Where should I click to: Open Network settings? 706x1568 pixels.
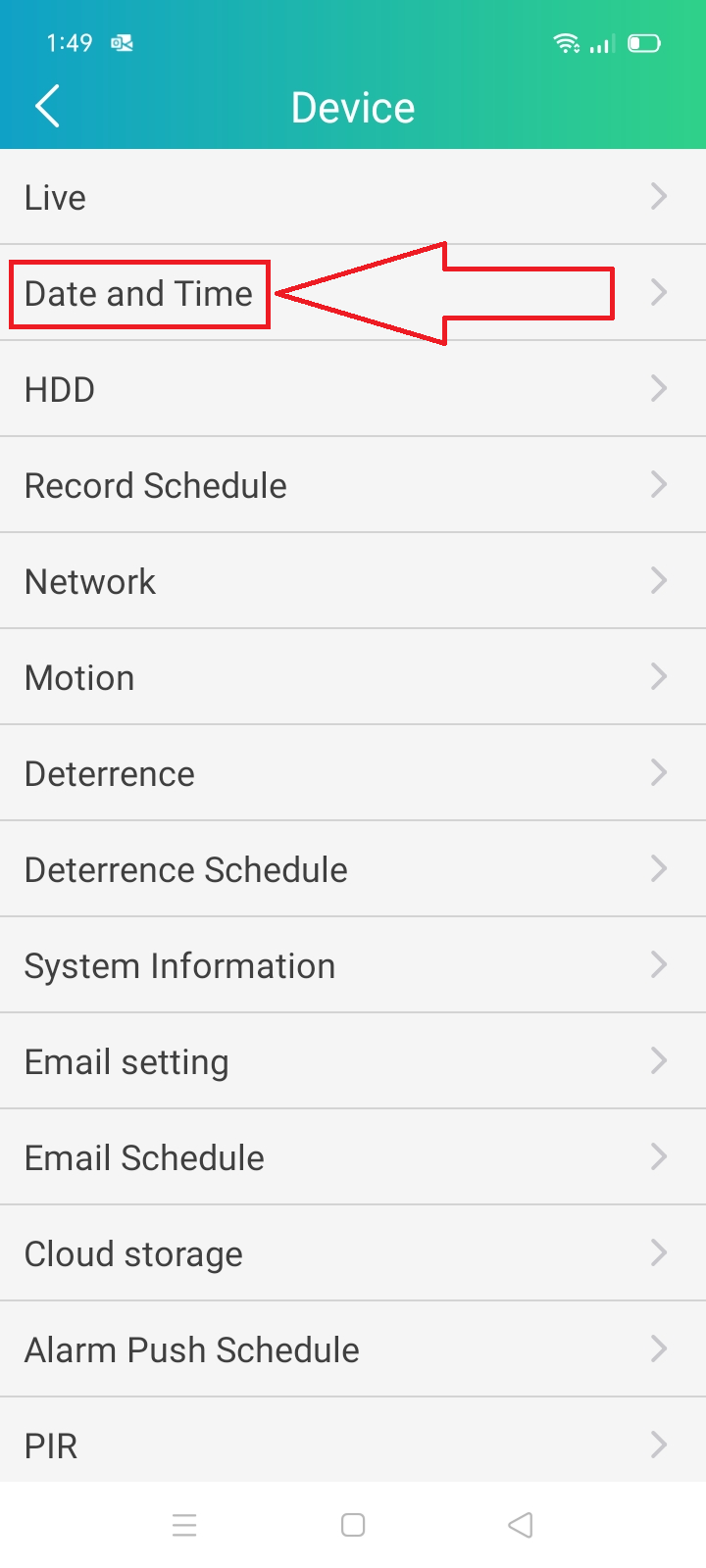(353, 581)
